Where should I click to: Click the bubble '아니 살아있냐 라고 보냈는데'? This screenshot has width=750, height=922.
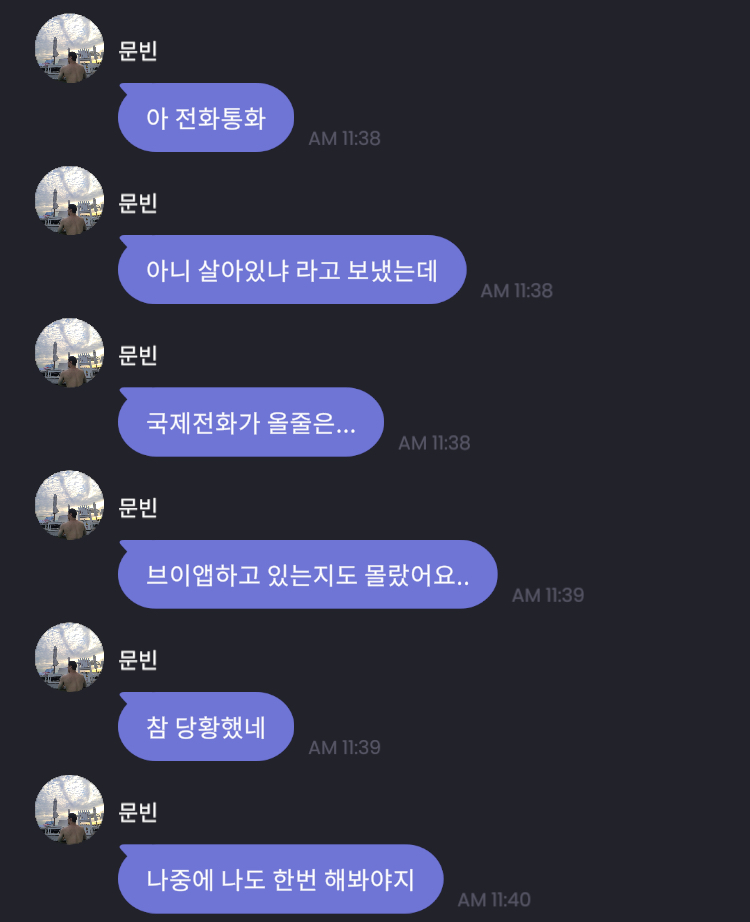click(x=291, y=270)
